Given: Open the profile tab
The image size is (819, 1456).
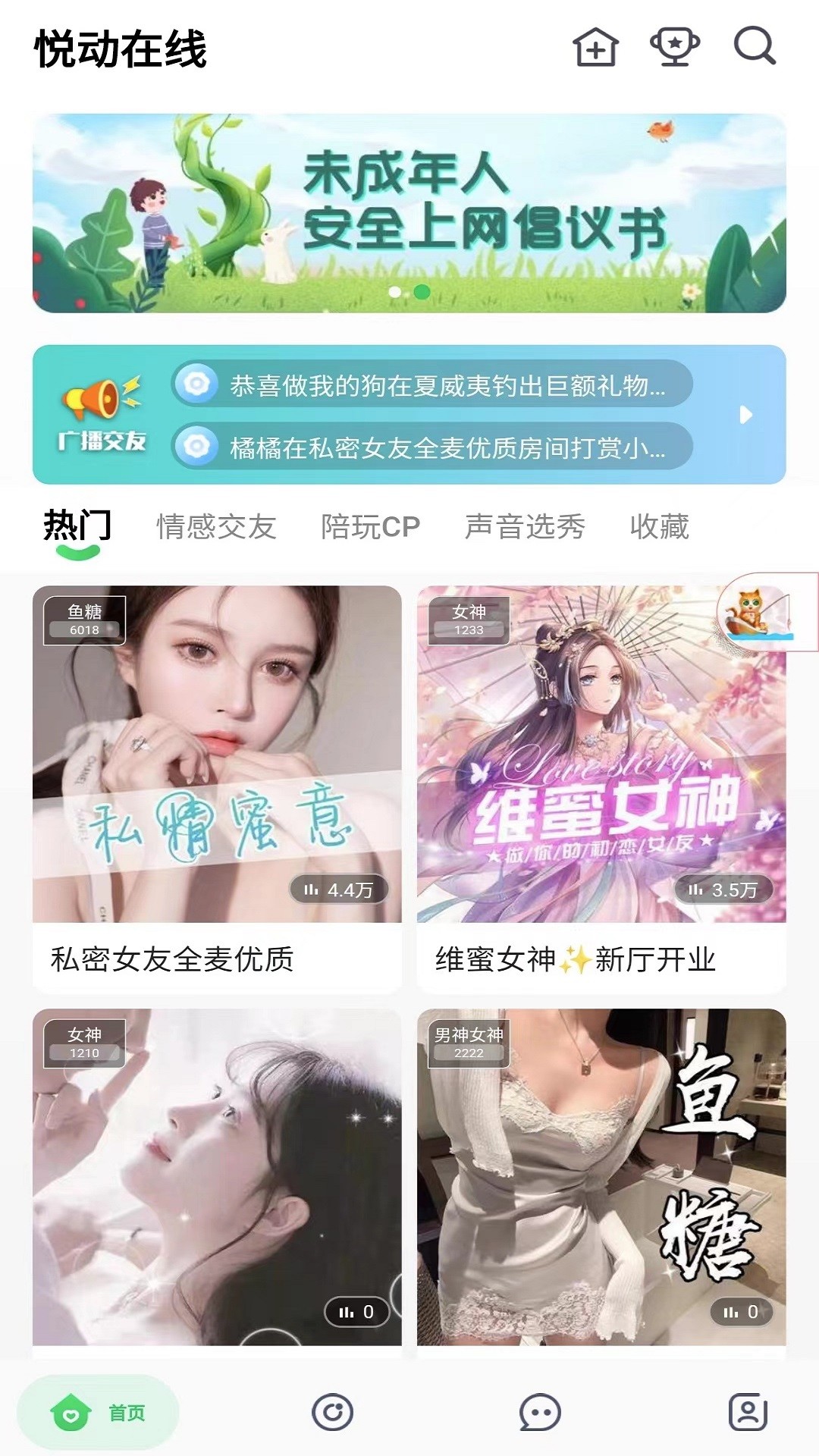Looking at the screenshot, I should coord(748,1414).
